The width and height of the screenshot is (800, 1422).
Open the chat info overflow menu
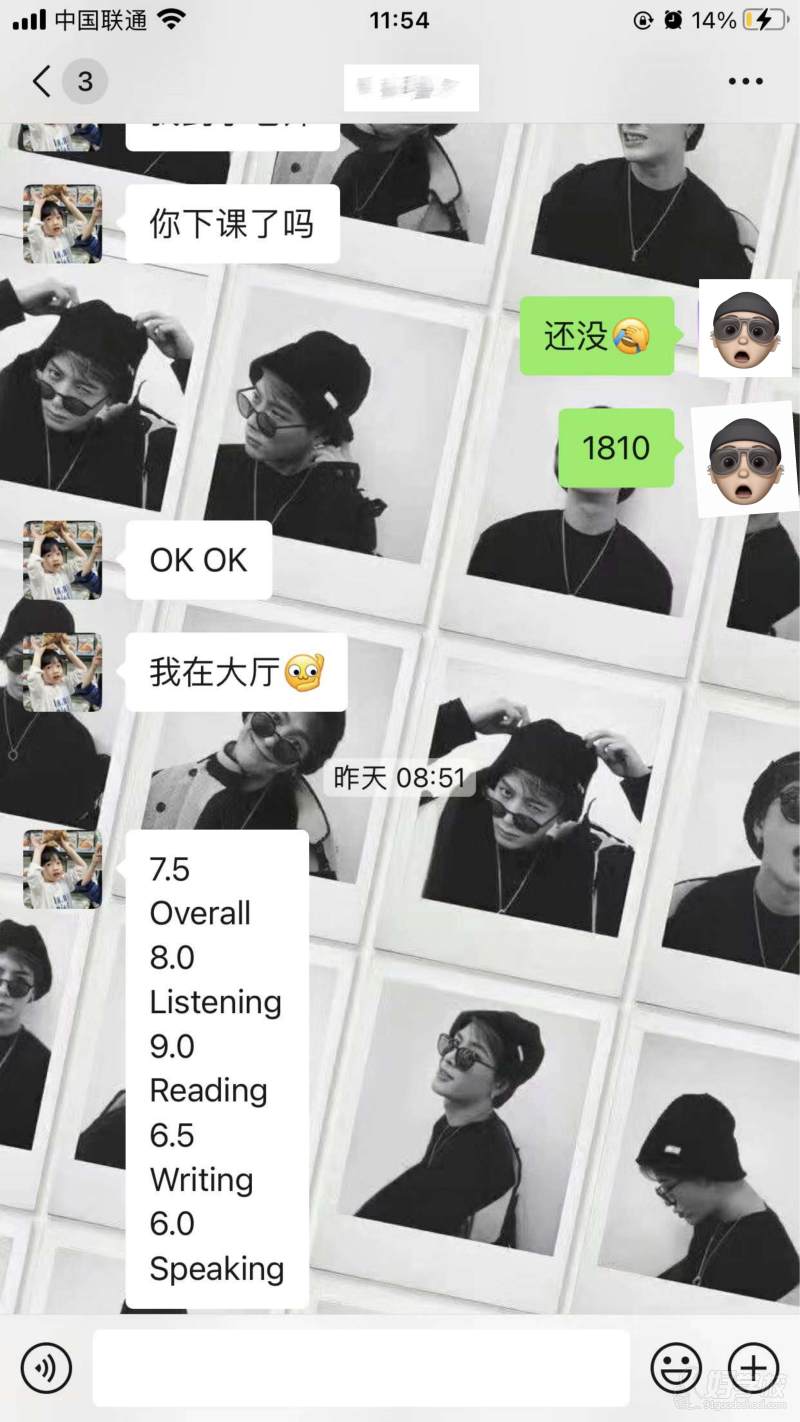point(745,82)
